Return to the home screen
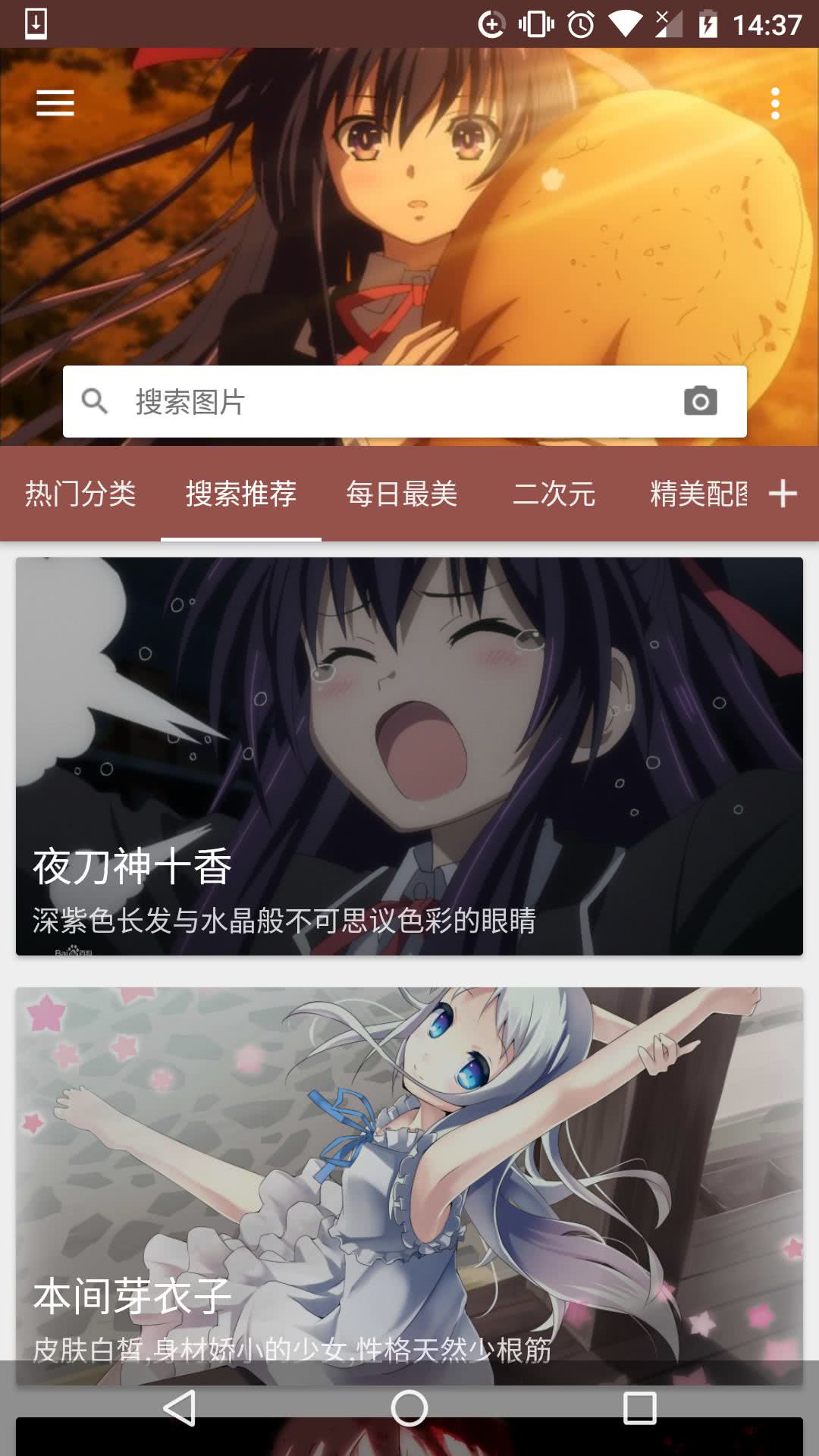 point(409,1408)
